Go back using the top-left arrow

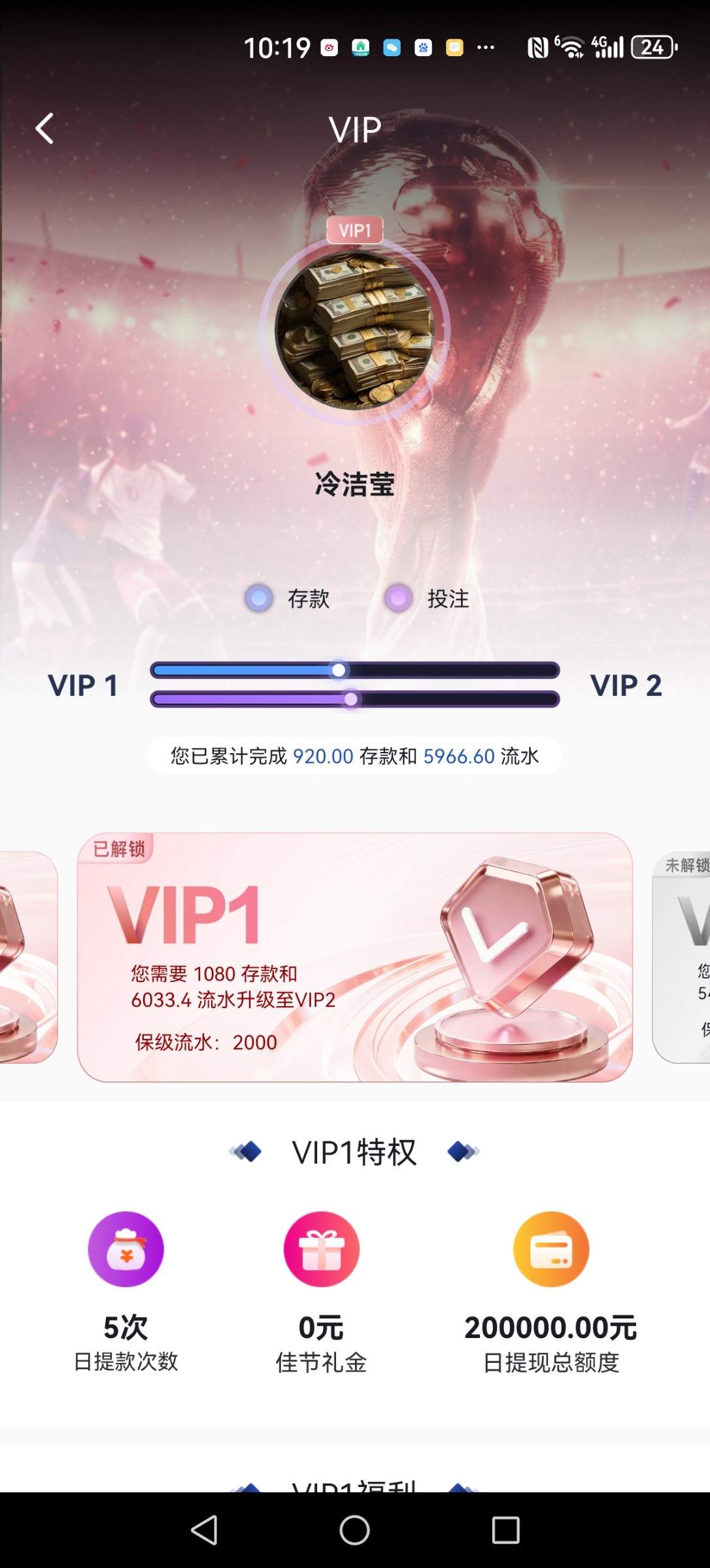[44, 129]
